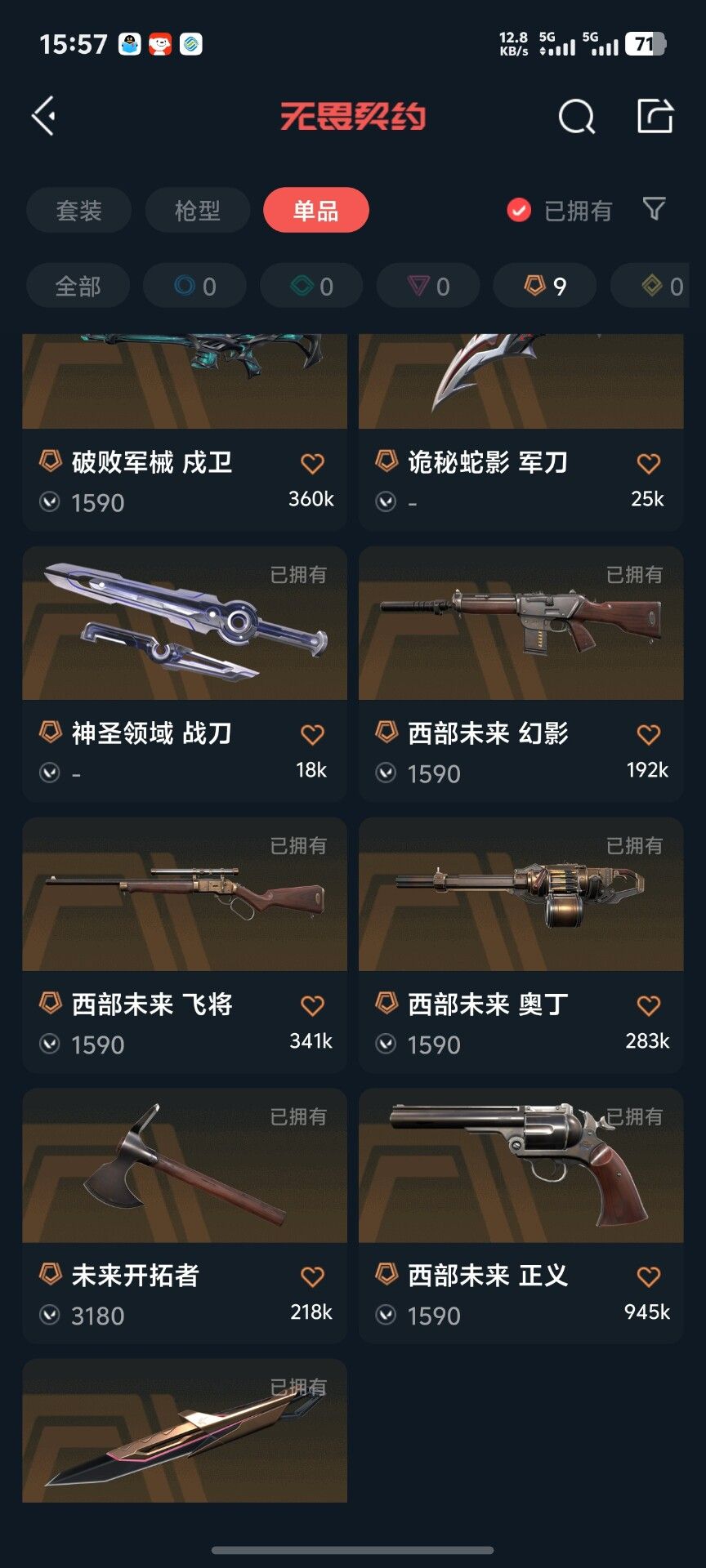
Task: Go back using the top-left arrow
Action: click(x=44, y=116)
